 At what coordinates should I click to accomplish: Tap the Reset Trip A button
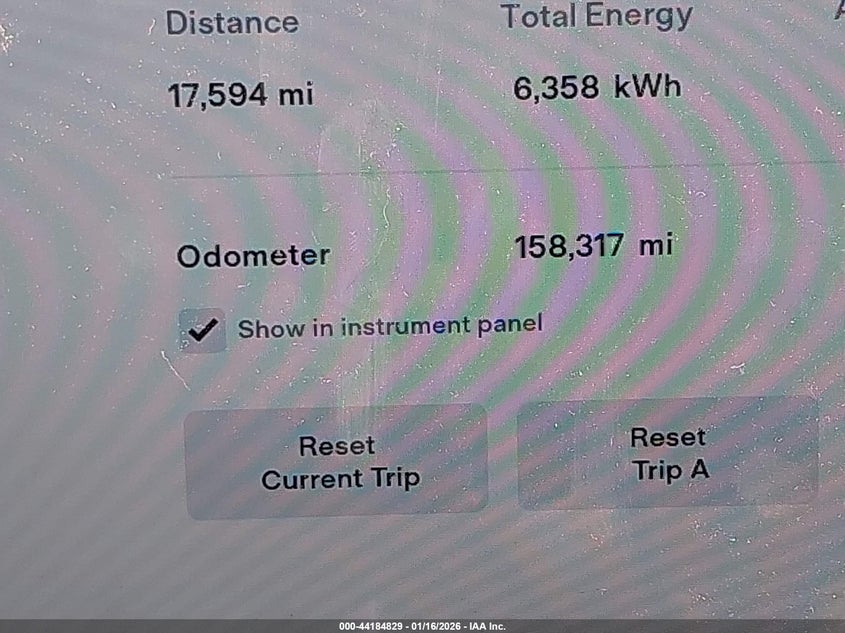coord(668,454)
